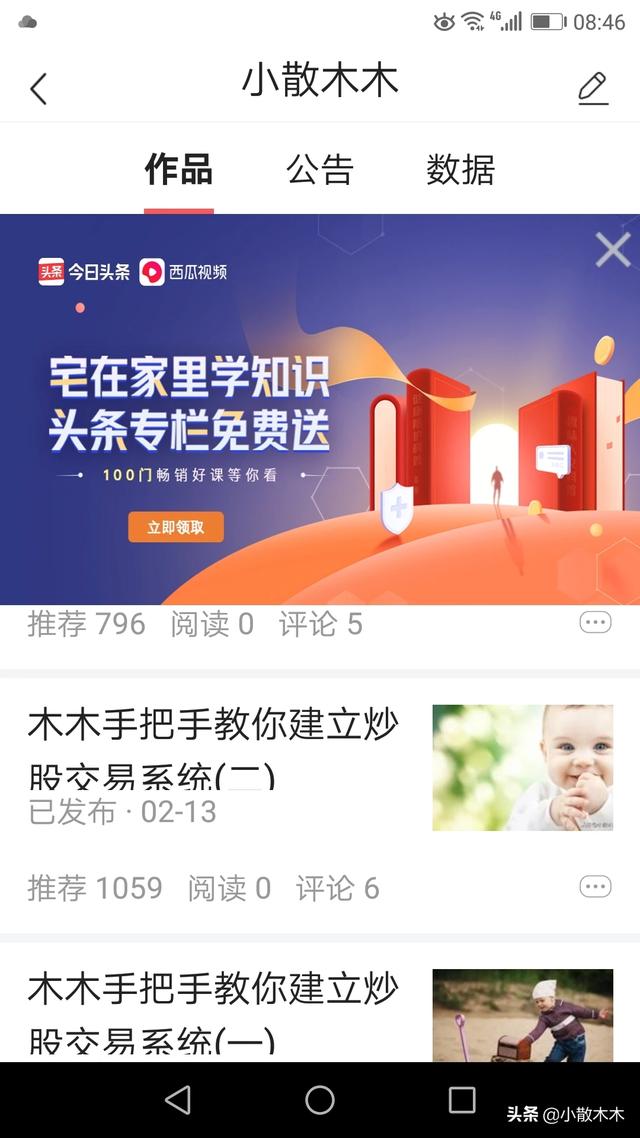
Task: Switch to the 数据 tab
Action: (461, 170)
